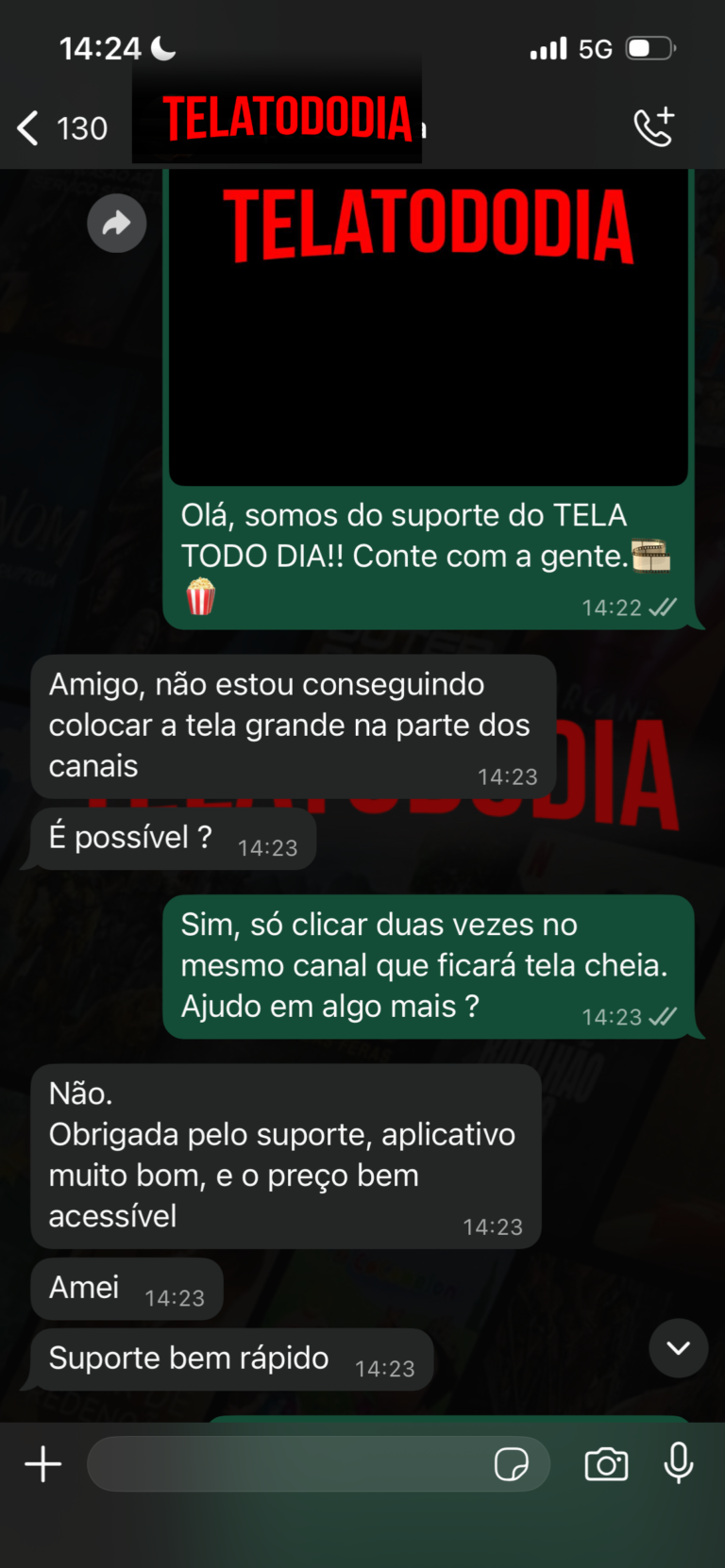Tap the microphone to record audio
This screenshot has height=1568, width=725.
click(x=678, y=1463)
